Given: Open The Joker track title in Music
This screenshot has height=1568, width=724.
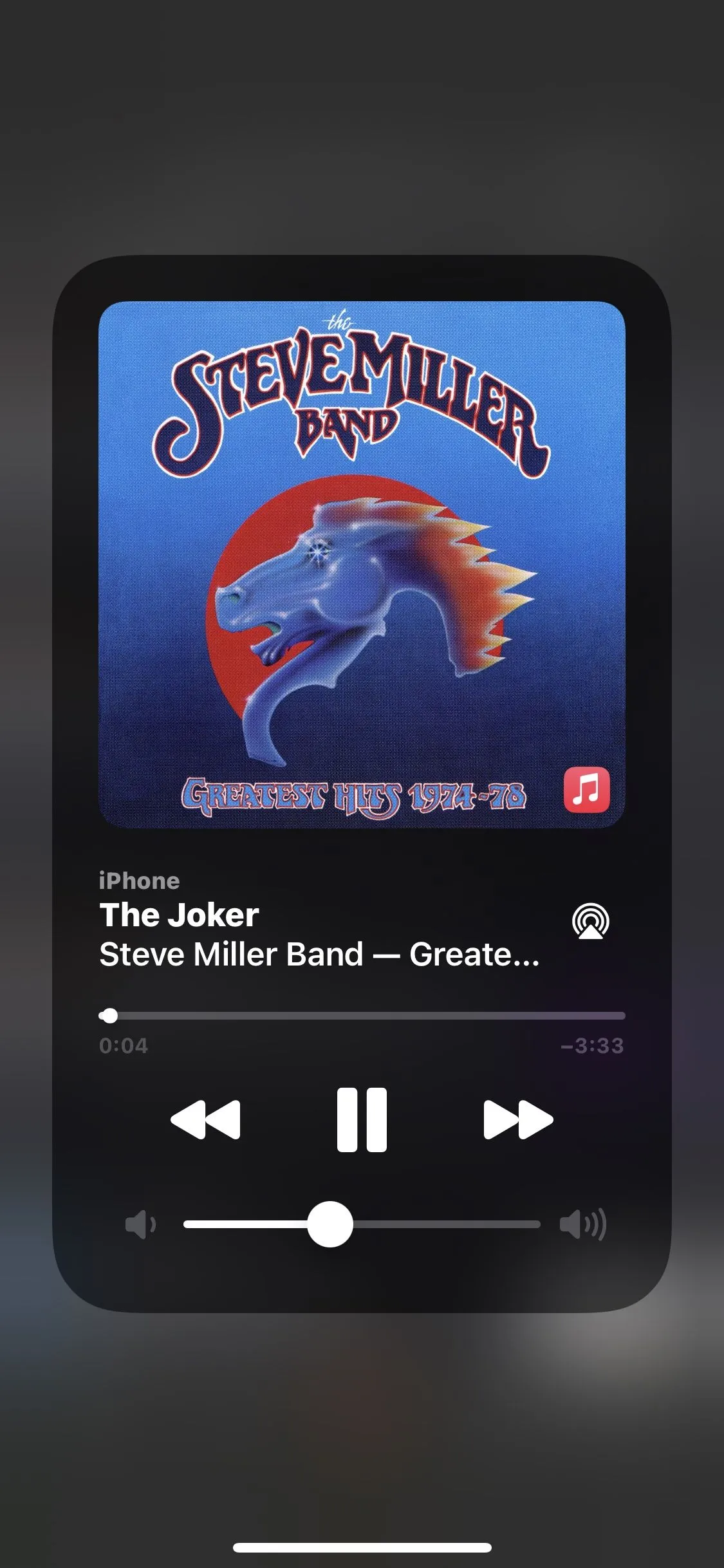Looking at the screenshot, I should [180, 915].
